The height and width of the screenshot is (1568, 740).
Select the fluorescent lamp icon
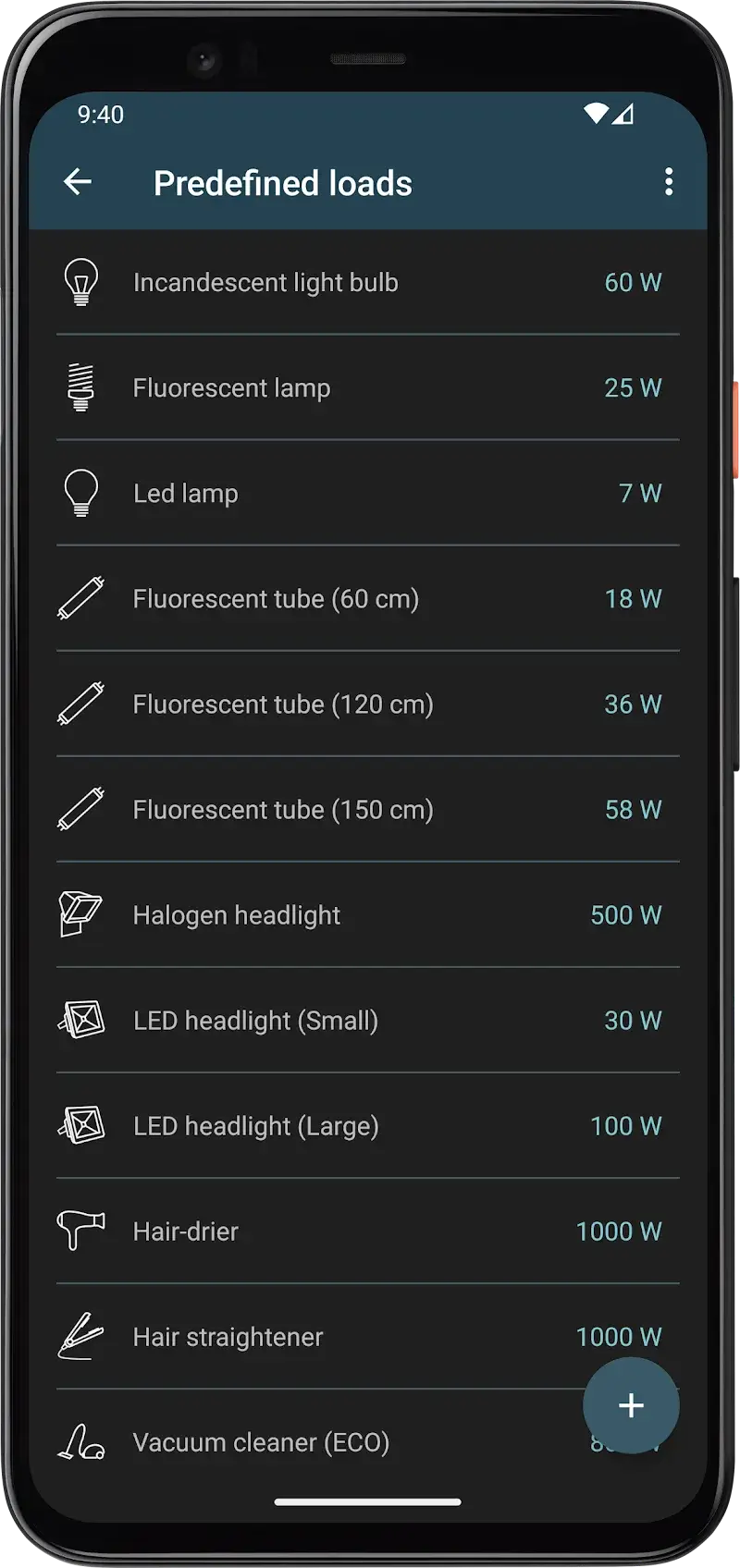82,387
